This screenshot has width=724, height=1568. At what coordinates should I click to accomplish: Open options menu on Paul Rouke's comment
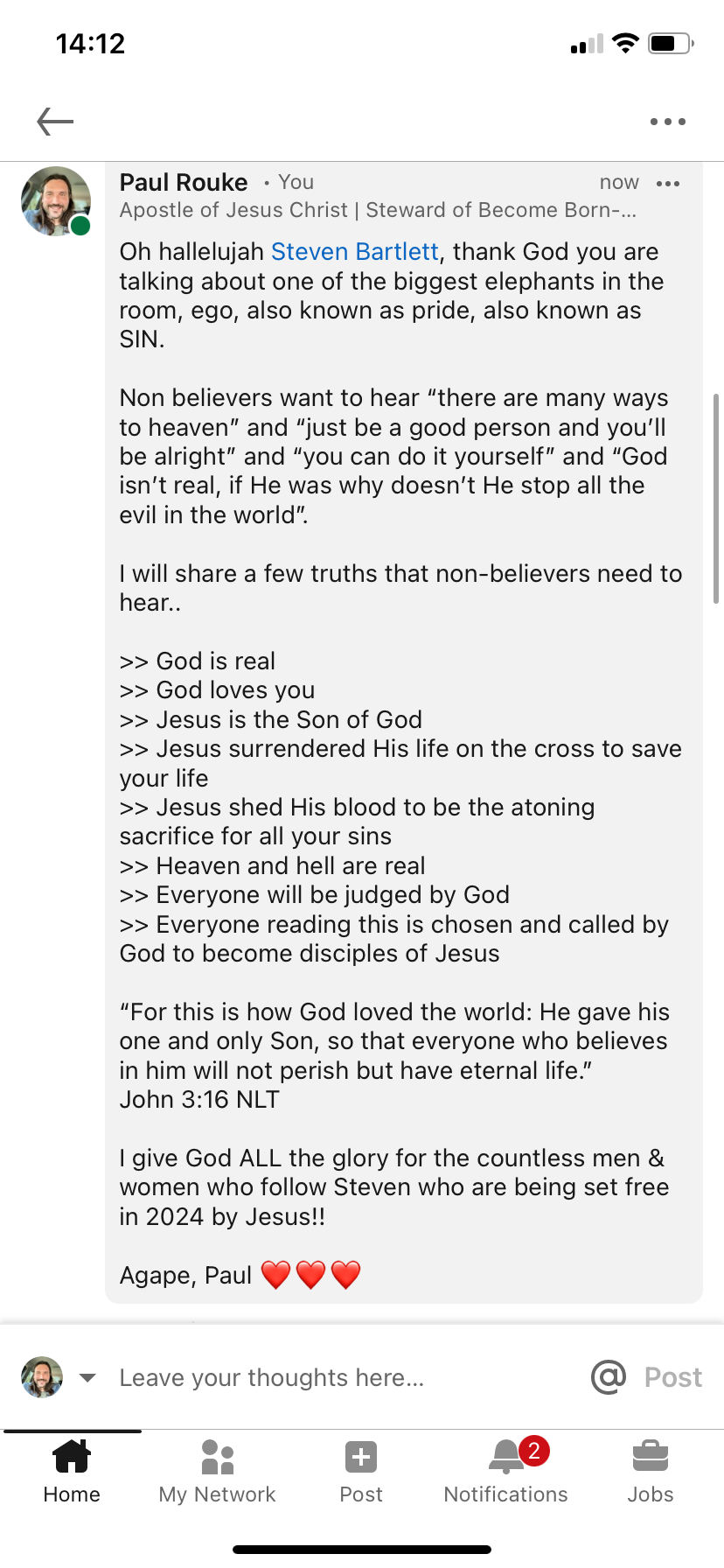coord(667,183)
